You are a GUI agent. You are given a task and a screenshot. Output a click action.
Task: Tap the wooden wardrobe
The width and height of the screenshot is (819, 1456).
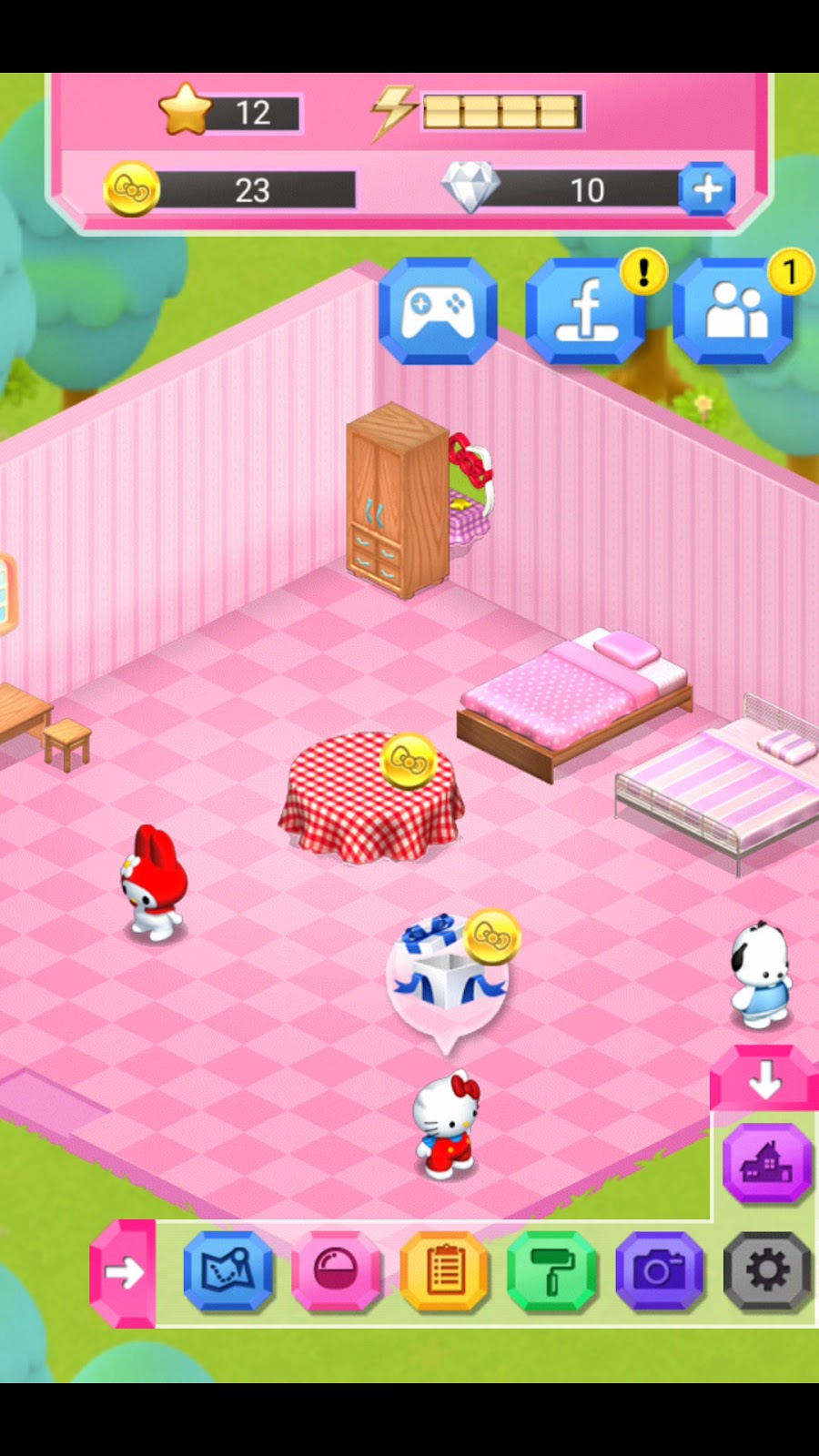pos(397,500)
